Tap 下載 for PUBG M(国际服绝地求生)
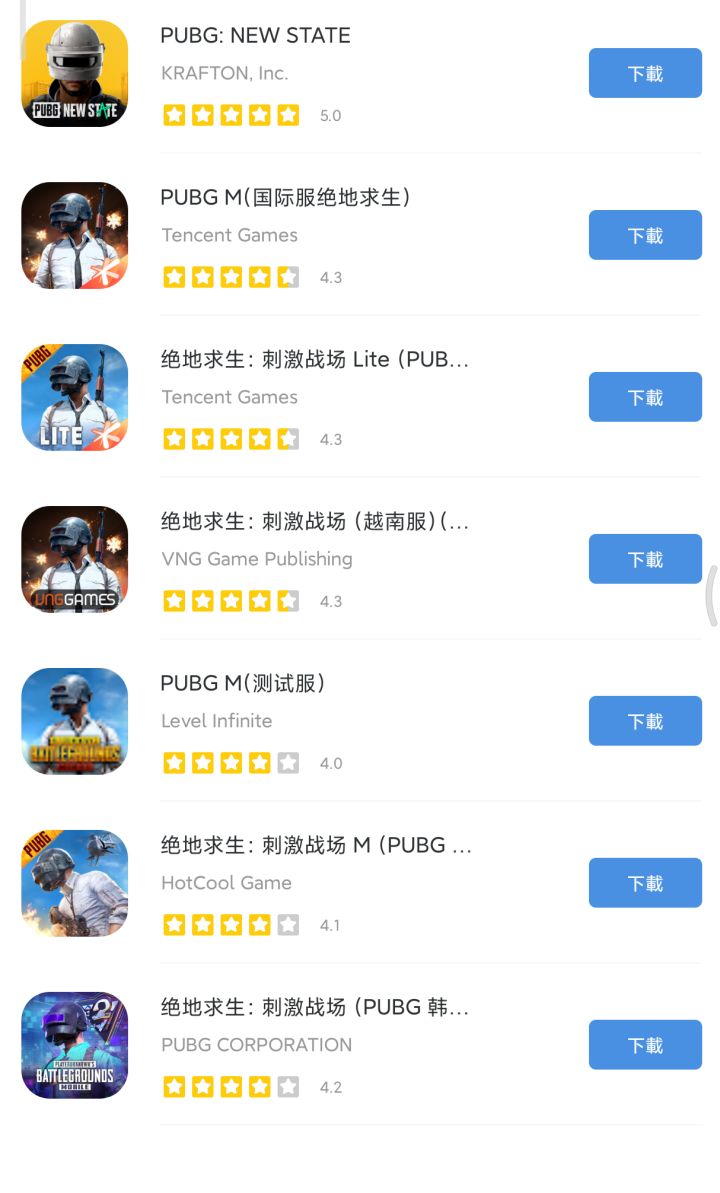 pyautogui.click(x=645, y=235)
